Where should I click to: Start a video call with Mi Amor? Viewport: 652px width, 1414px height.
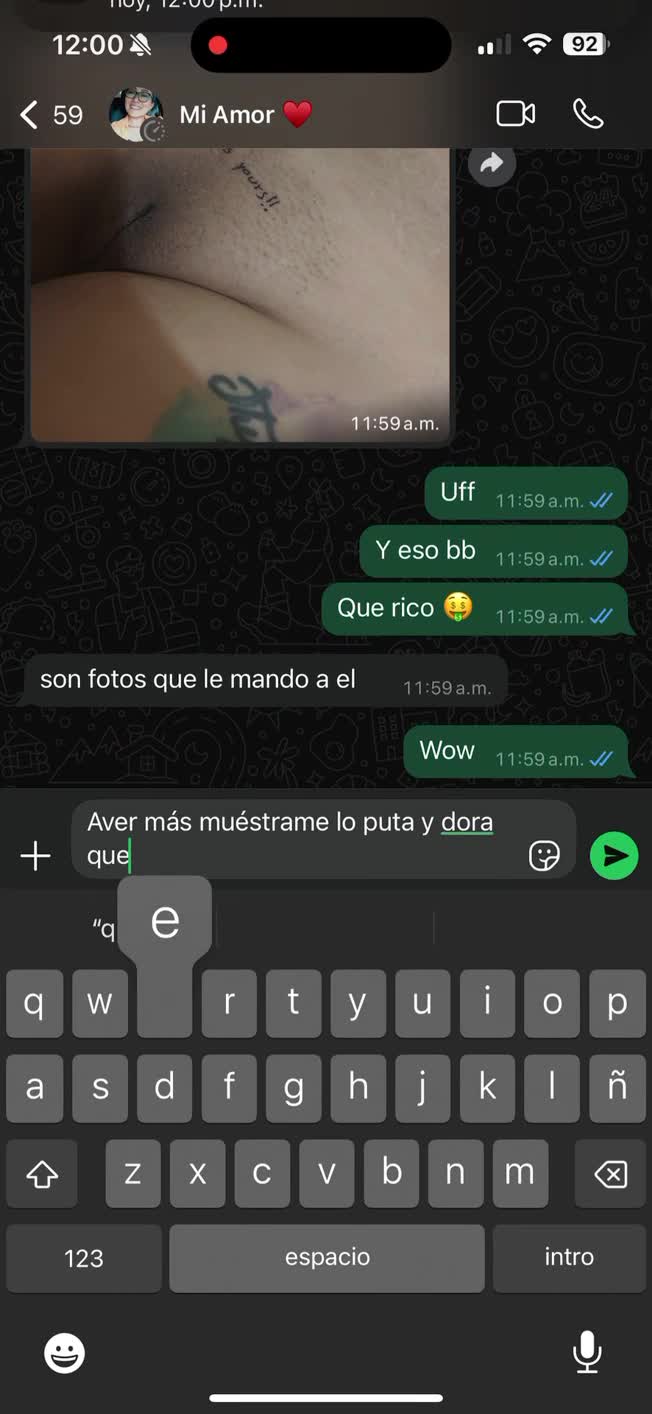point(516,114)
